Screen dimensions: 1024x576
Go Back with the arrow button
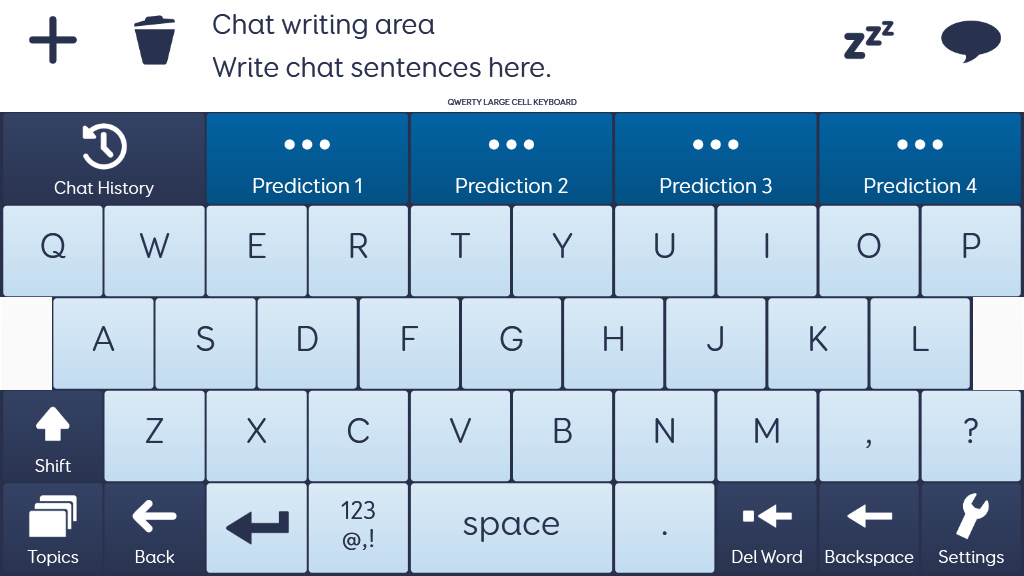(x=155, y=528)
